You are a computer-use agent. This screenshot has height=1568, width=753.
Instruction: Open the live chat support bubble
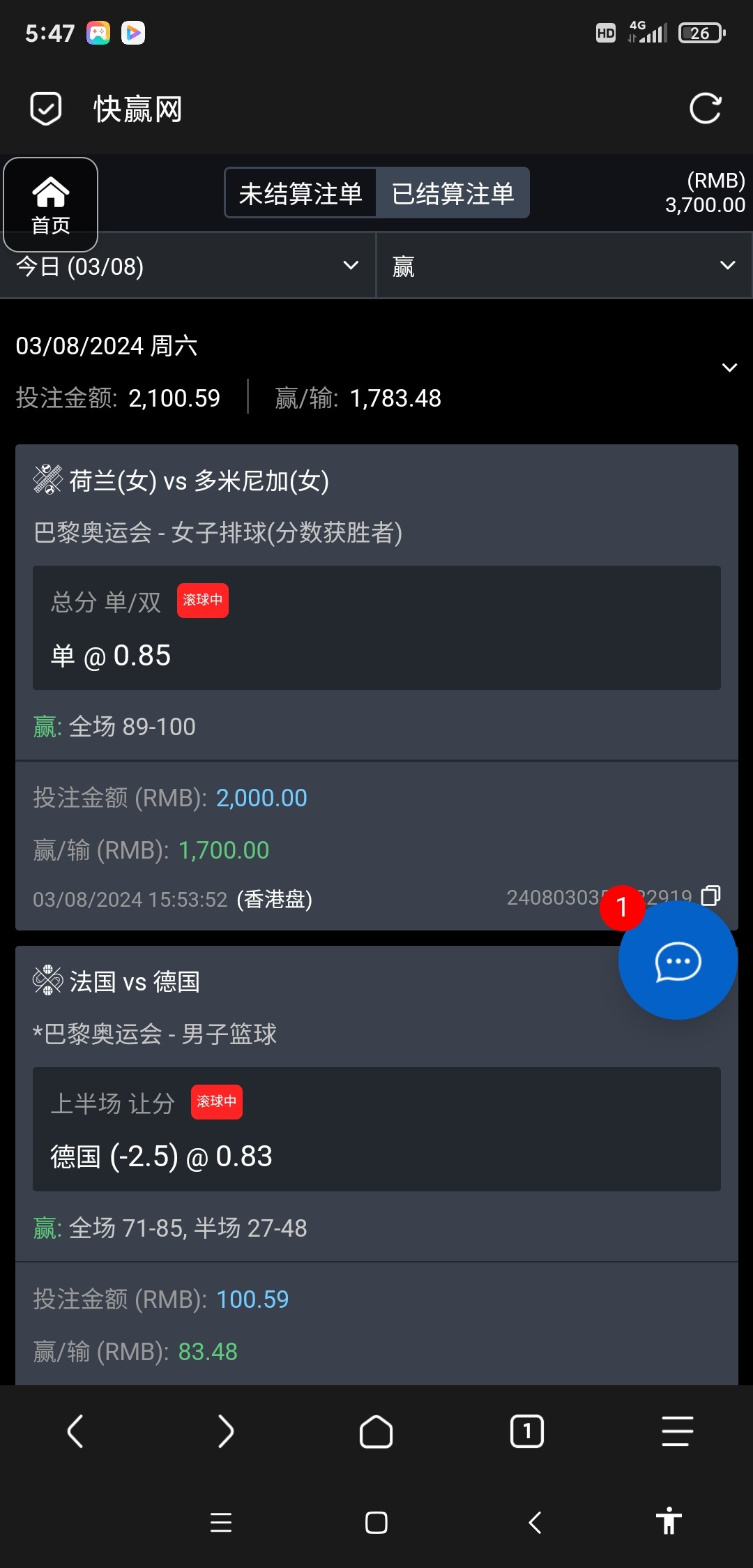[677, 961]
